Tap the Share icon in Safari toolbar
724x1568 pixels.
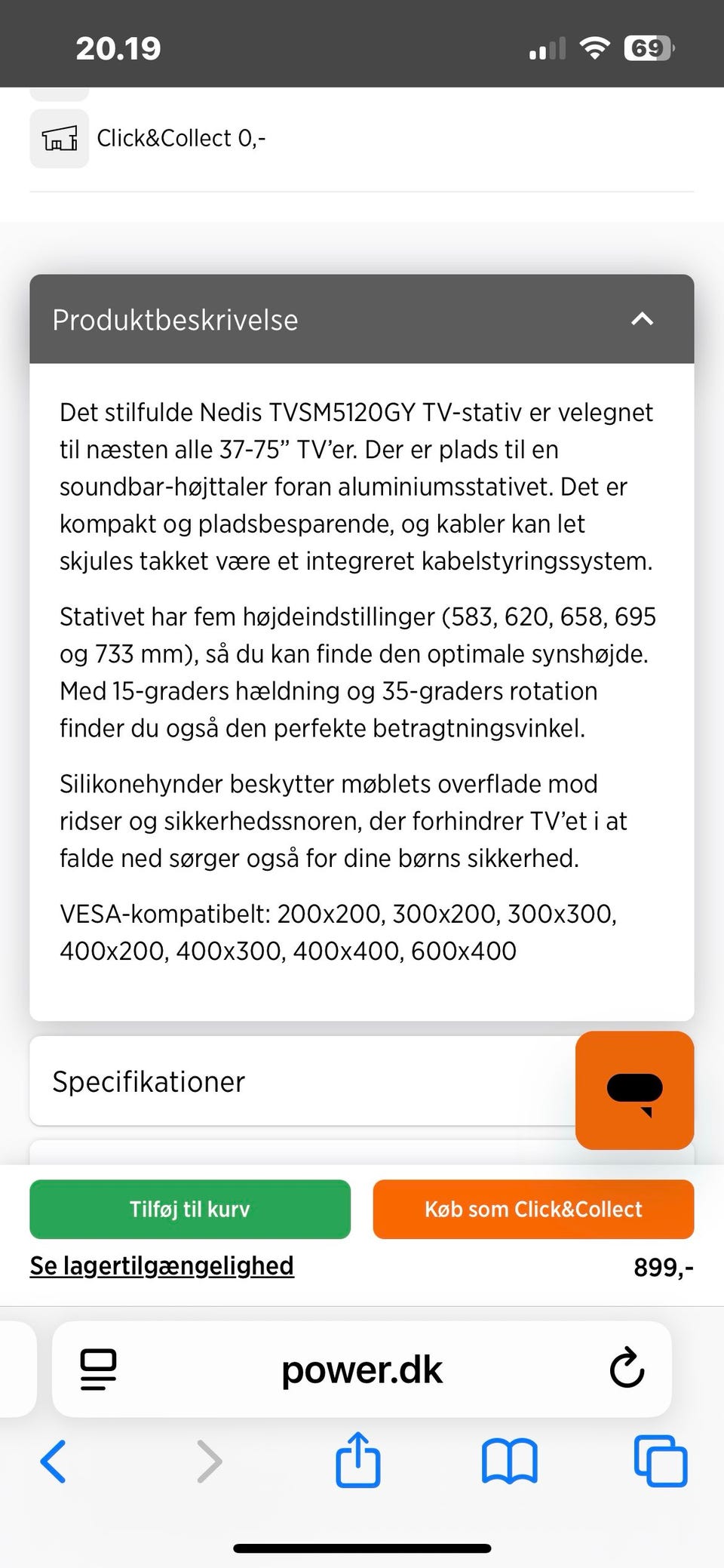[x=358, y=1462]
